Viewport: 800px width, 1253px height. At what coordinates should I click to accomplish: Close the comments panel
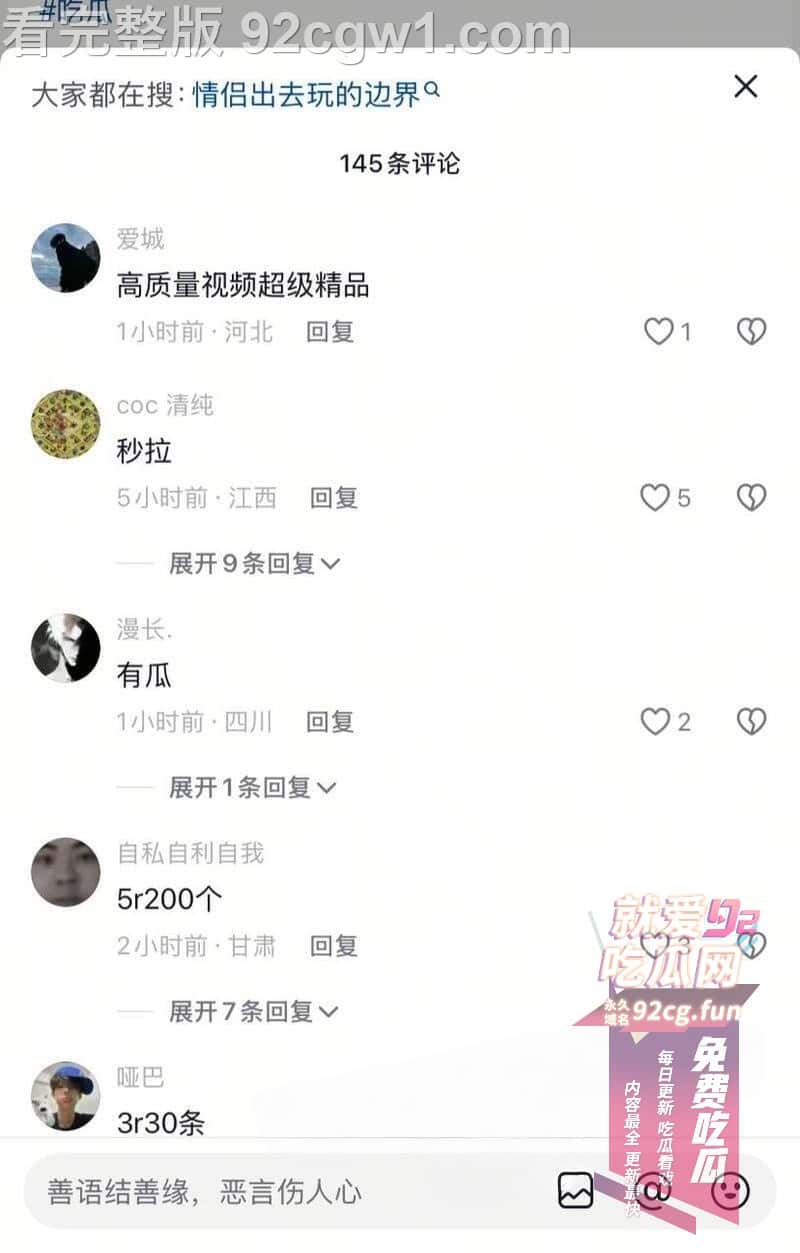pos(745,87)
